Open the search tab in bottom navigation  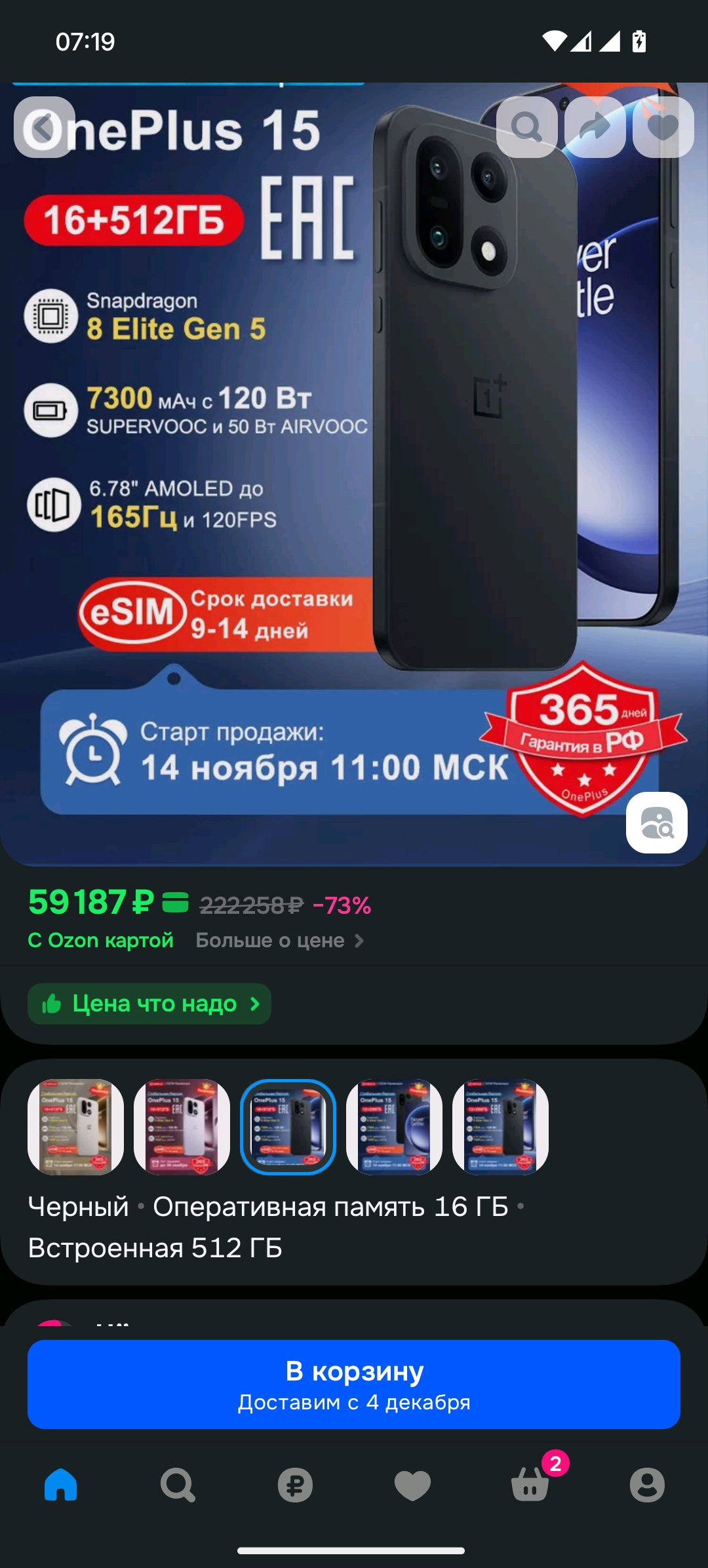(178, 1485)
